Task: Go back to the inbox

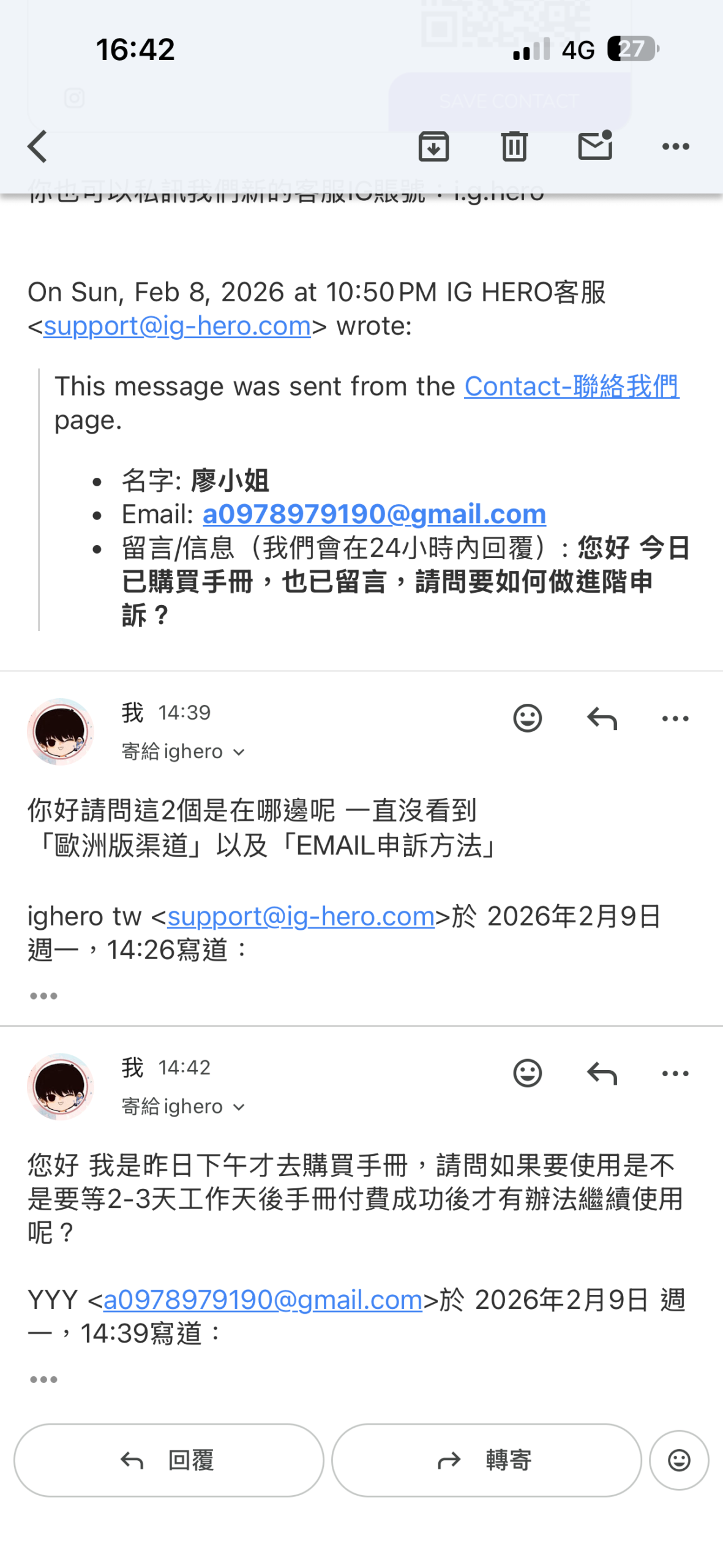Action: pyautogui.click(x=38, y=146)
